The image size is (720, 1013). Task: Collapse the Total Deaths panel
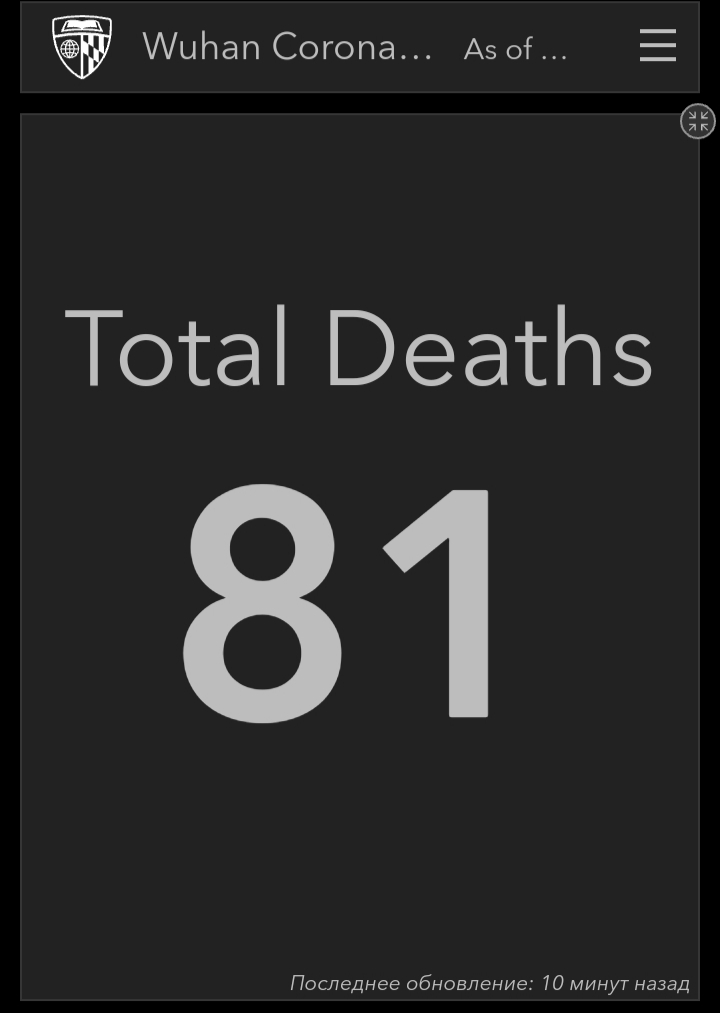click(x=697, y=122)
